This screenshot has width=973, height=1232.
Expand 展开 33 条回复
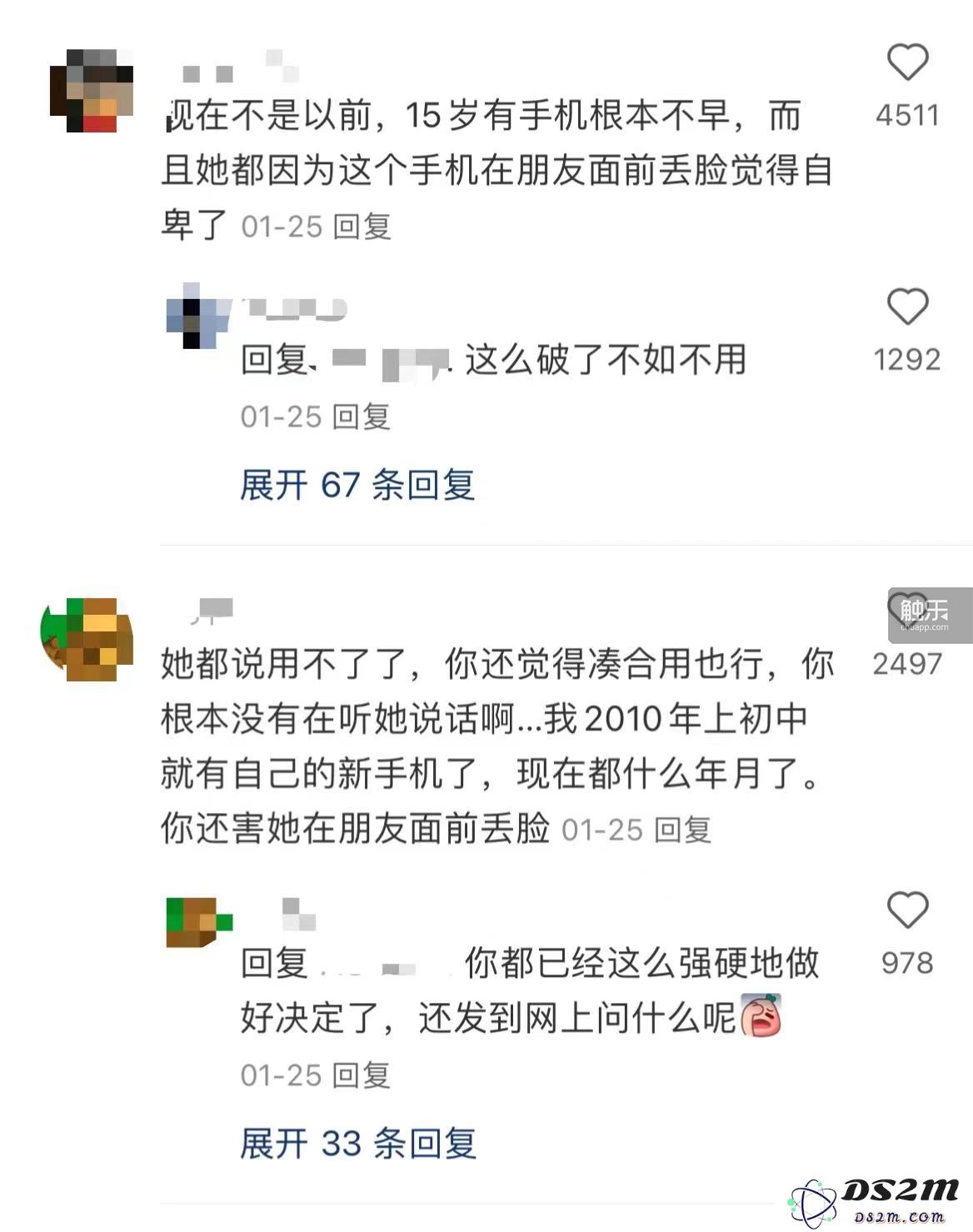357,1144
